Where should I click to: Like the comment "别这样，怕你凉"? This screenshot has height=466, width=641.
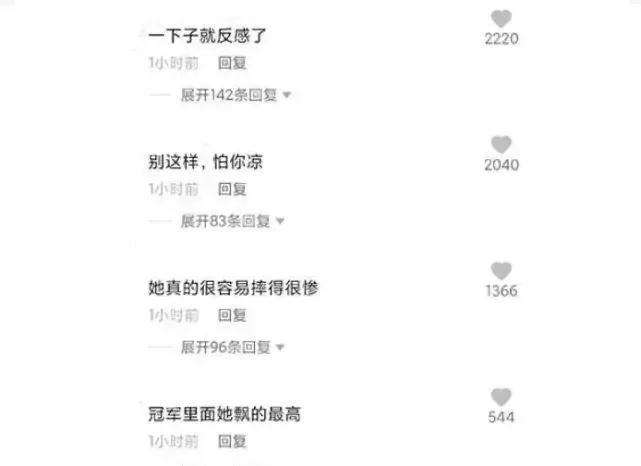coord(501,145)
